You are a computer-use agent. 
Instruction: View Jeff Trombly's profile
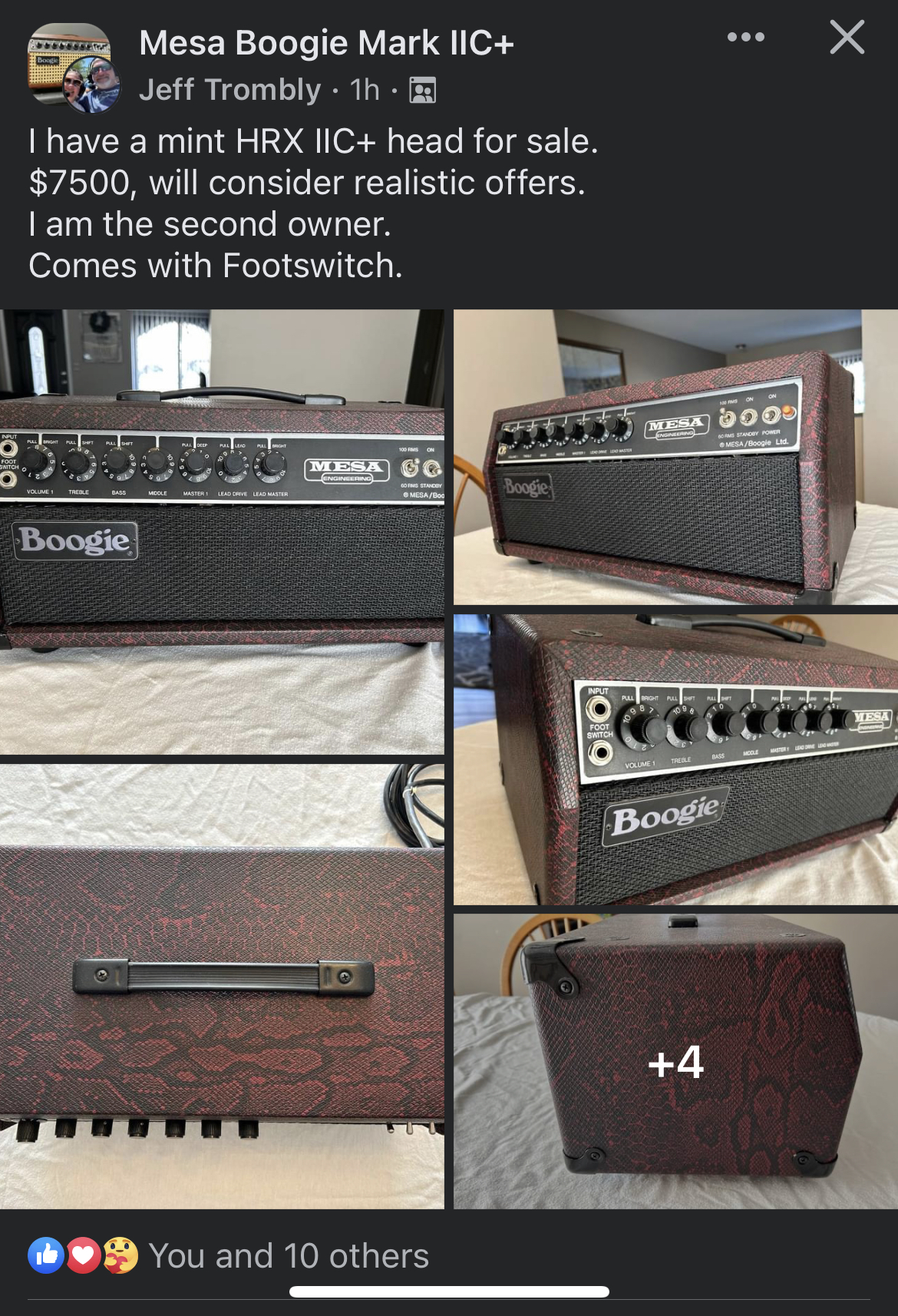tap(229, 90)
